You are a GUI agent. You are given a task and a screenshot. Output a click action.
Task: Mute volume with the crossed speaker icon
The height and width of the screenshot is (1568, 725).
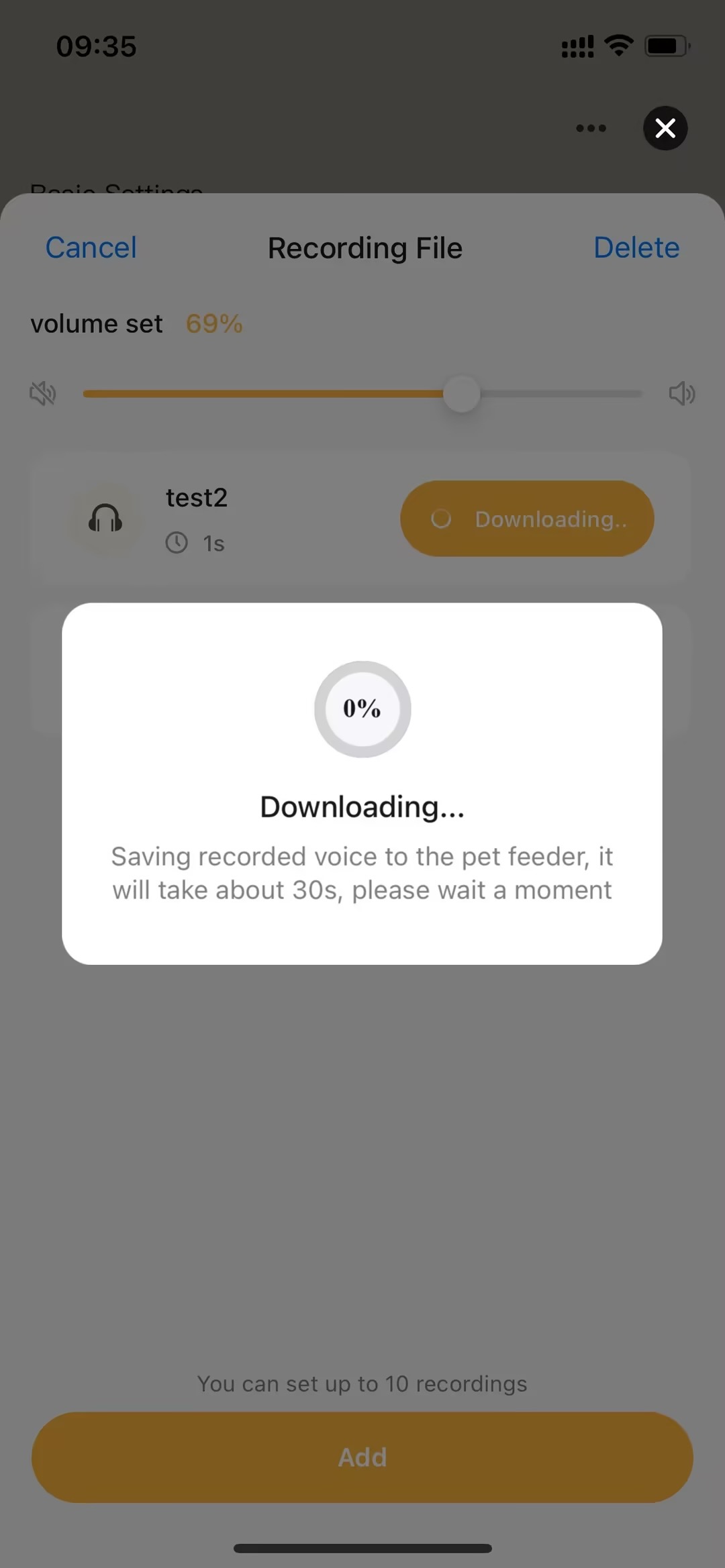coord(43,393)
